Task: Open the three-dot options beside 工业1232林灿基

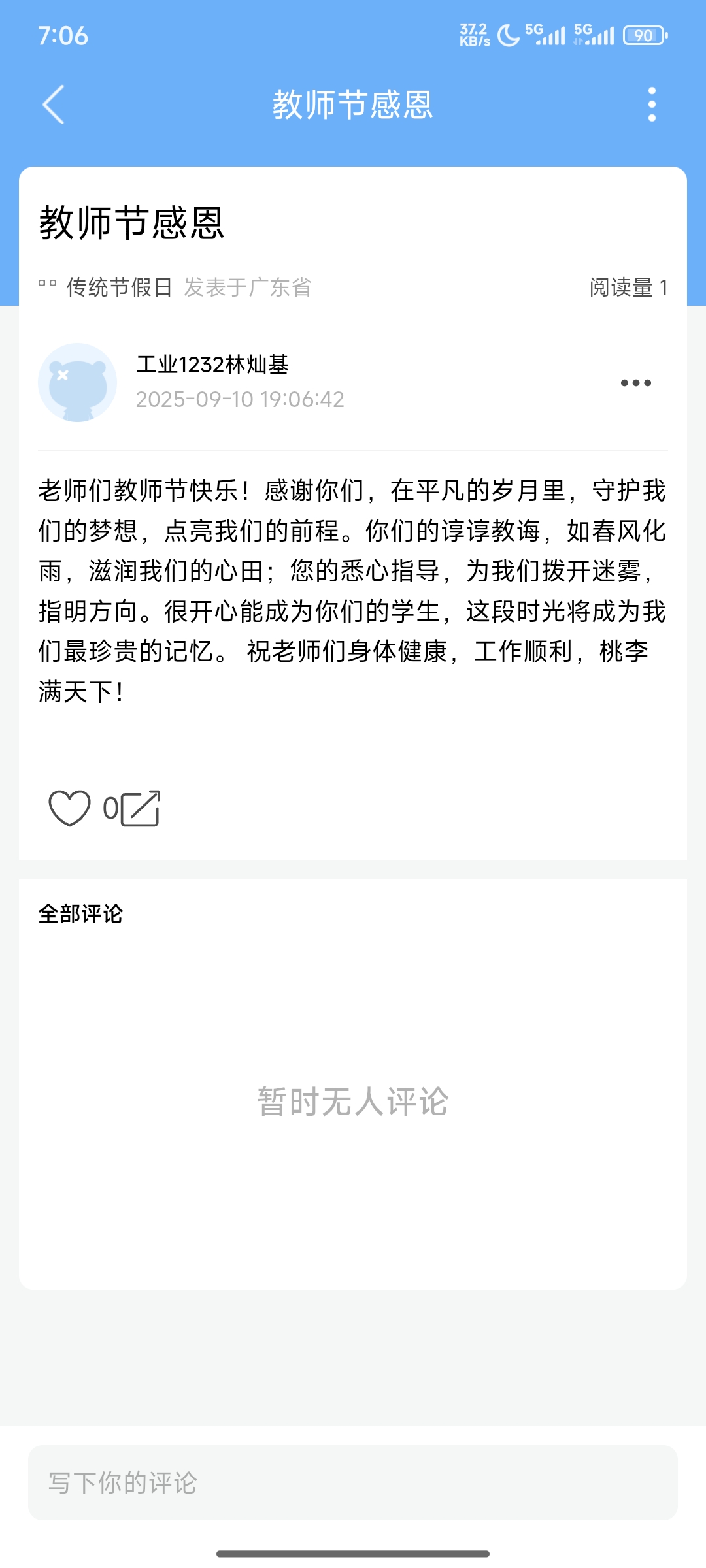Action: [x=635, y=383]
